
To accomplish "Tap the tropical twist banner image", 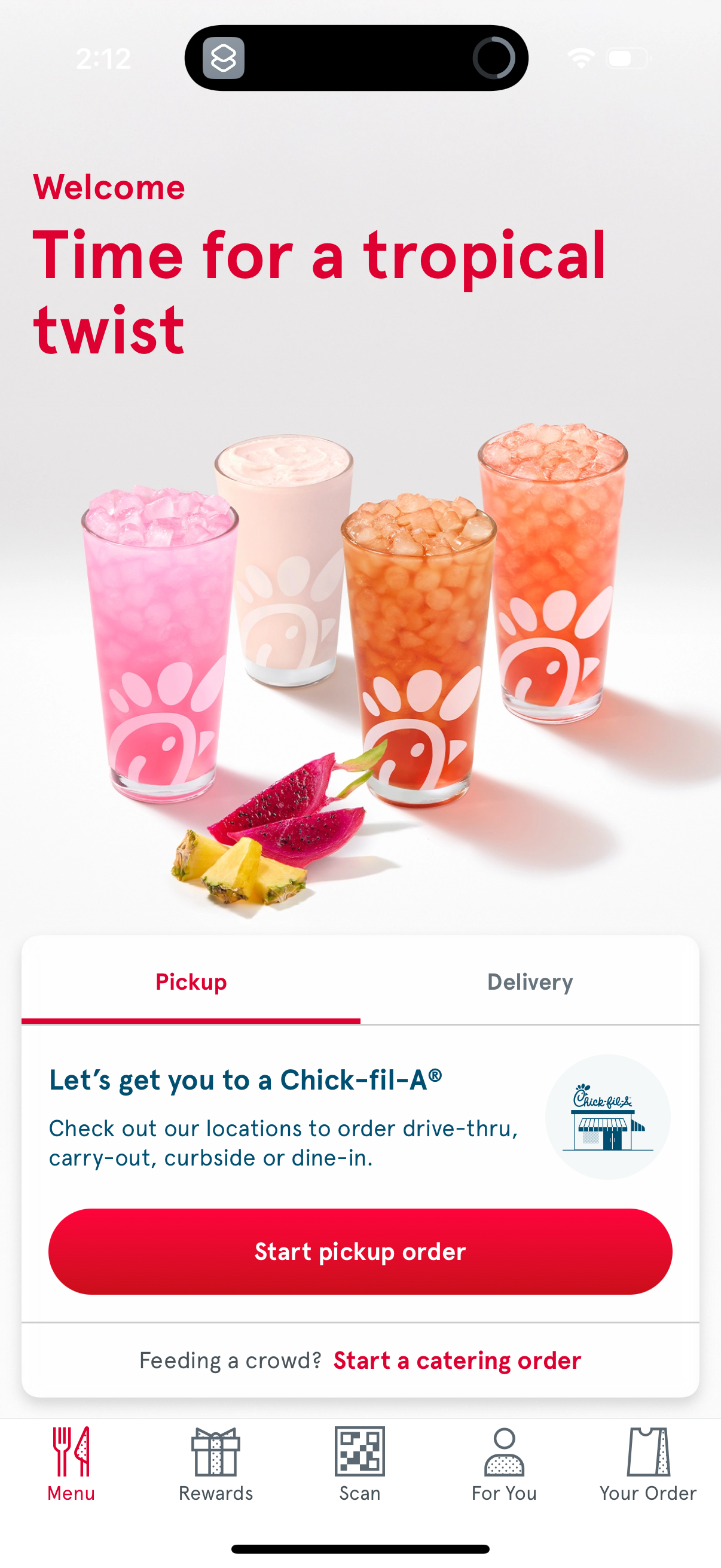I will [360, 670].
